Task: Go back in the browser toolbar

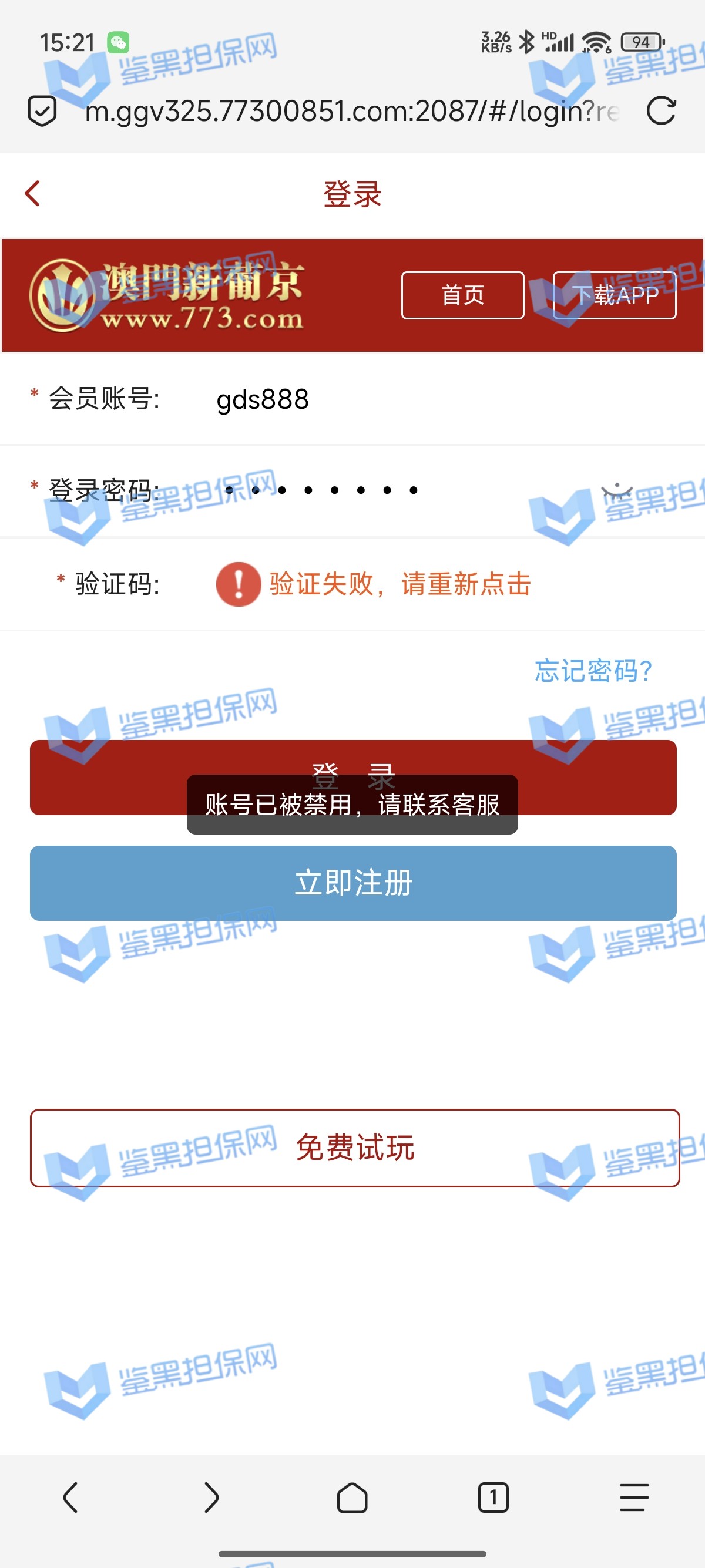Action: pos(70,1498)
